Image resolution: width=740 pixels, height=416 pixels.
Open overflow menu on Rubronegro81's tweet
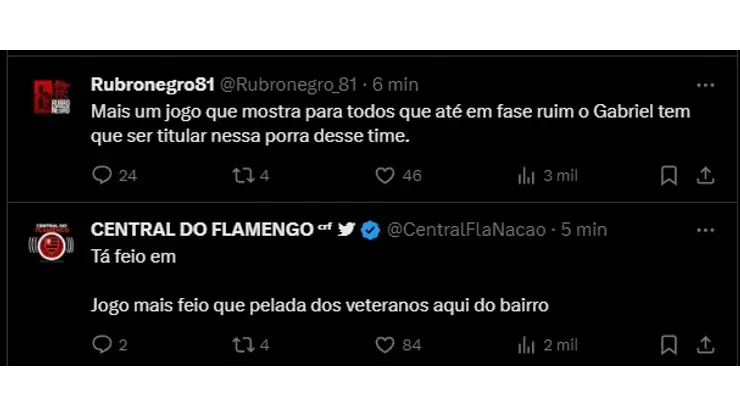click(x=705, y=85)
